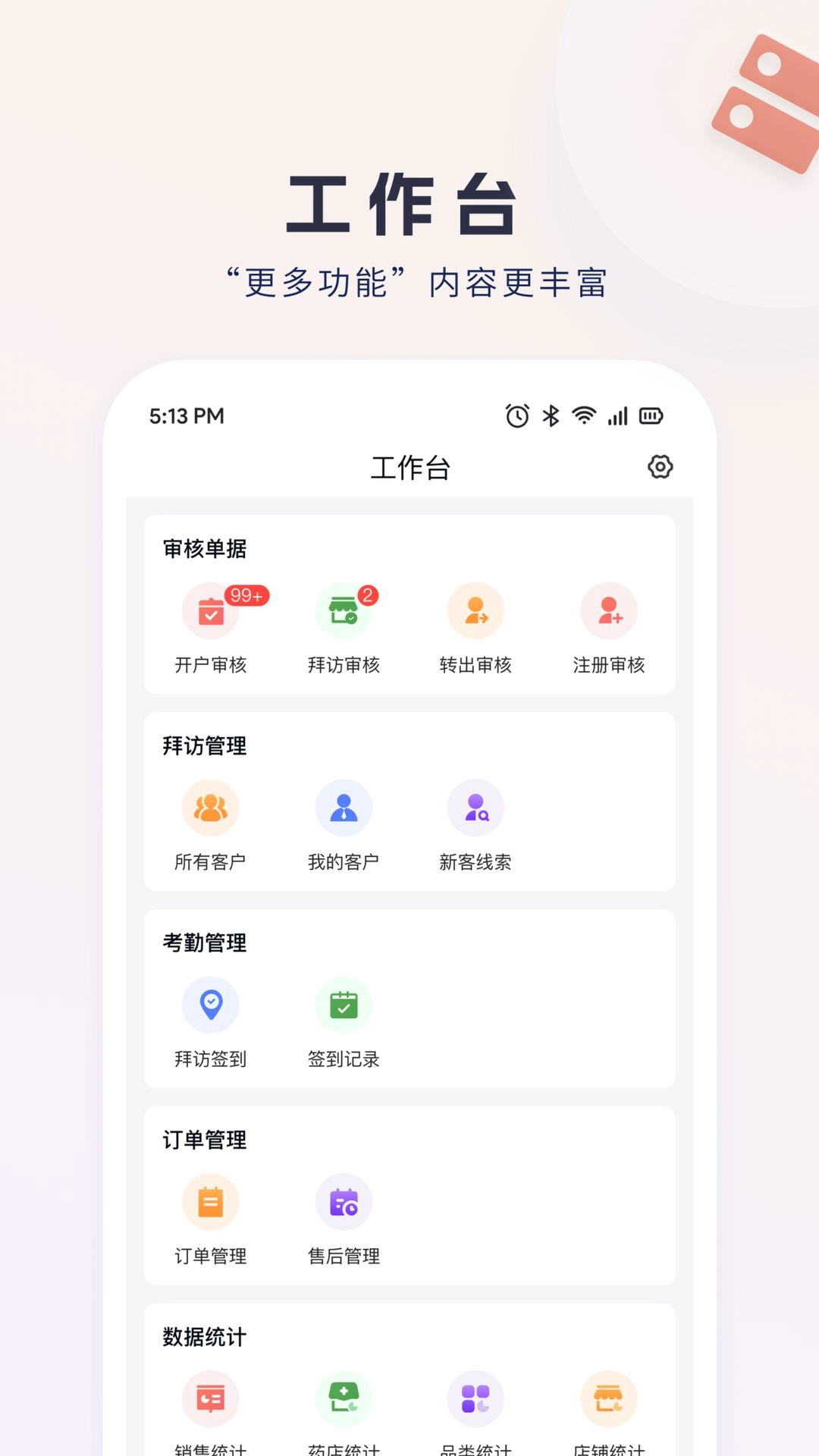
Task: Tap the 工作台 title at the top
Action: point(409,468)
